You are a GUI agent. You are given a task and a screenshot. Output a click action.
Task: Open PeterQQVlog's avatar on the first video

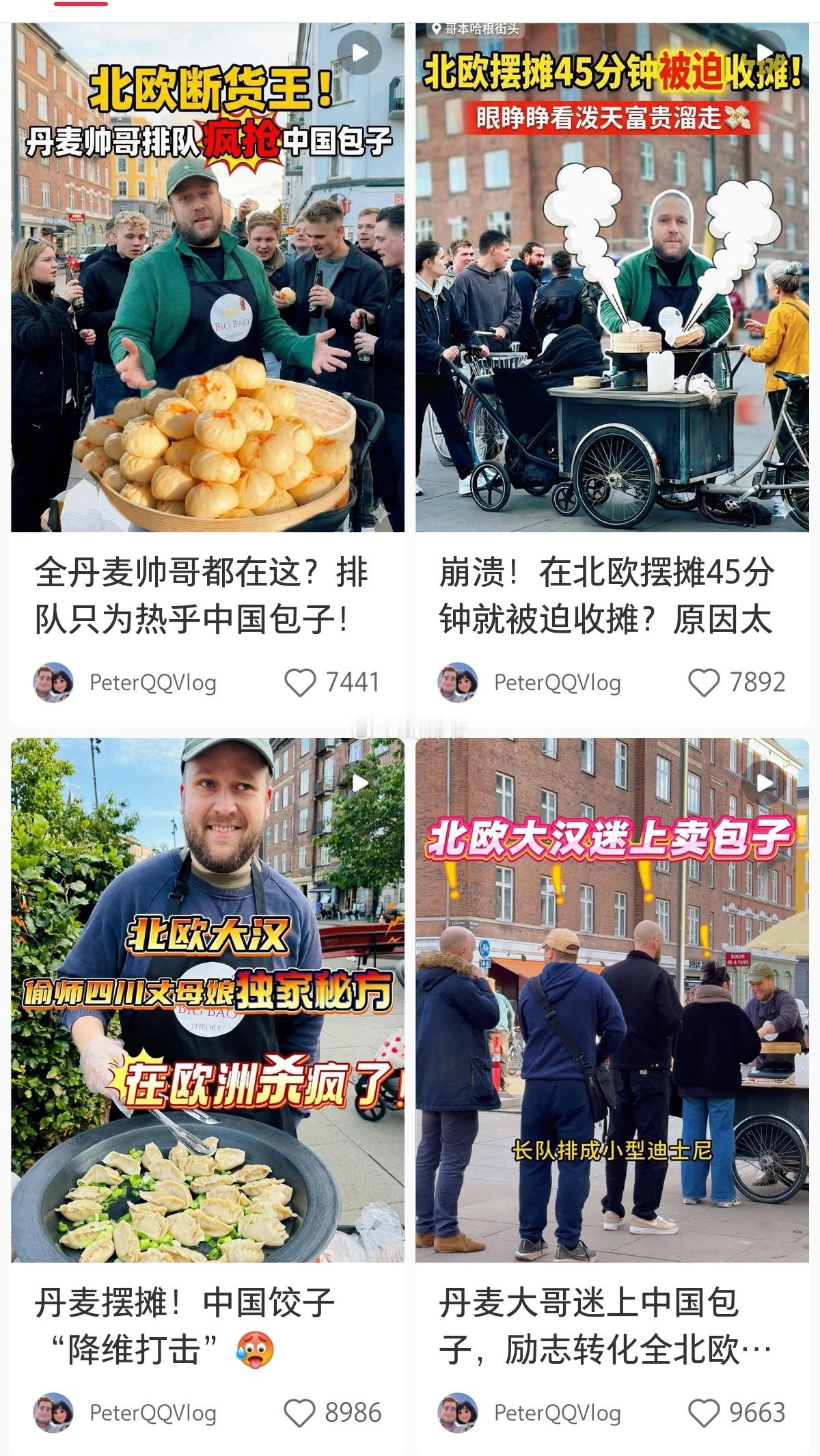coord(52,682)
